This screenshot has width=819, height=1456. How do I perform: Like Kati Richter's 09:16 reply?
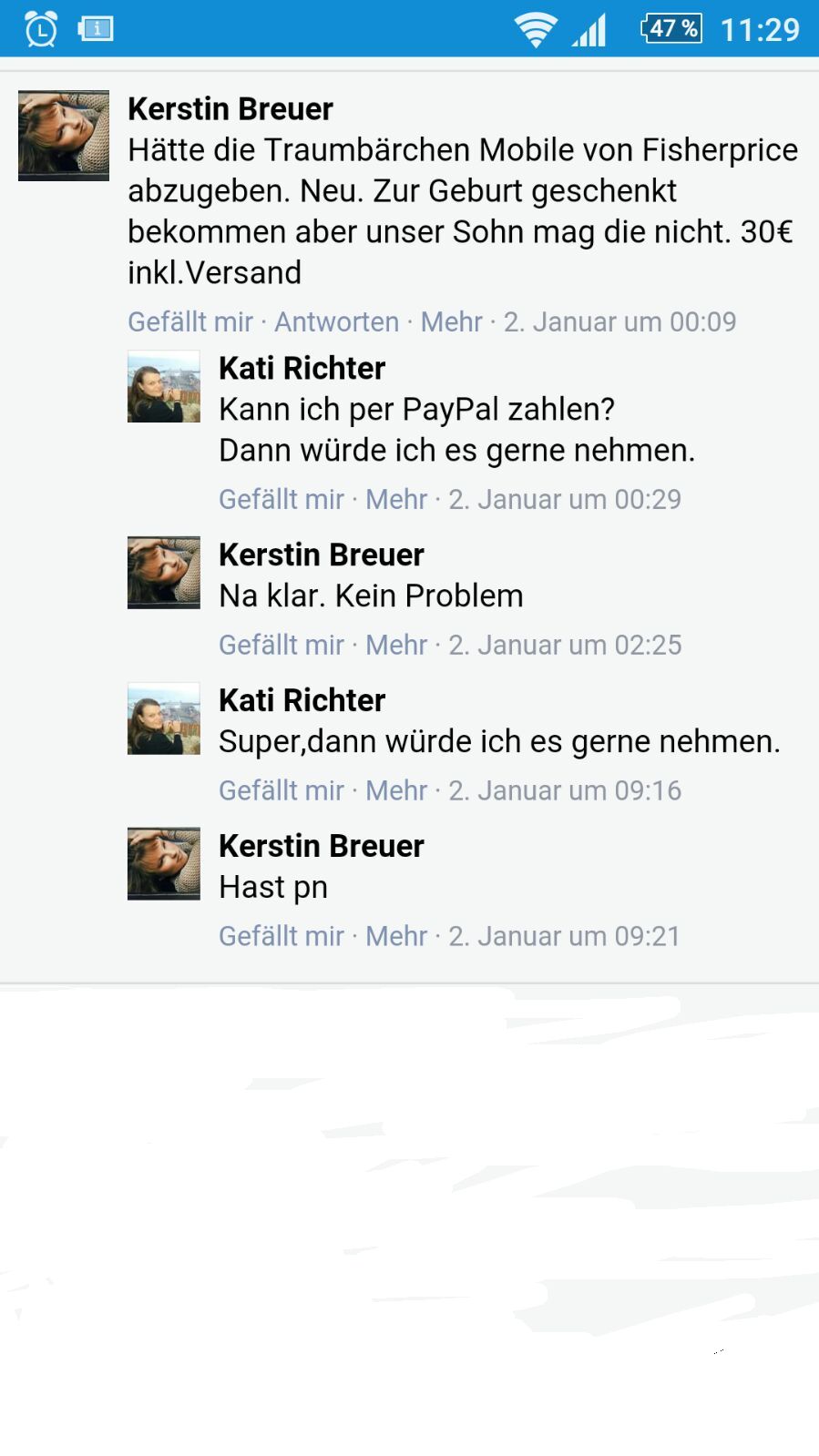point(281,791)
